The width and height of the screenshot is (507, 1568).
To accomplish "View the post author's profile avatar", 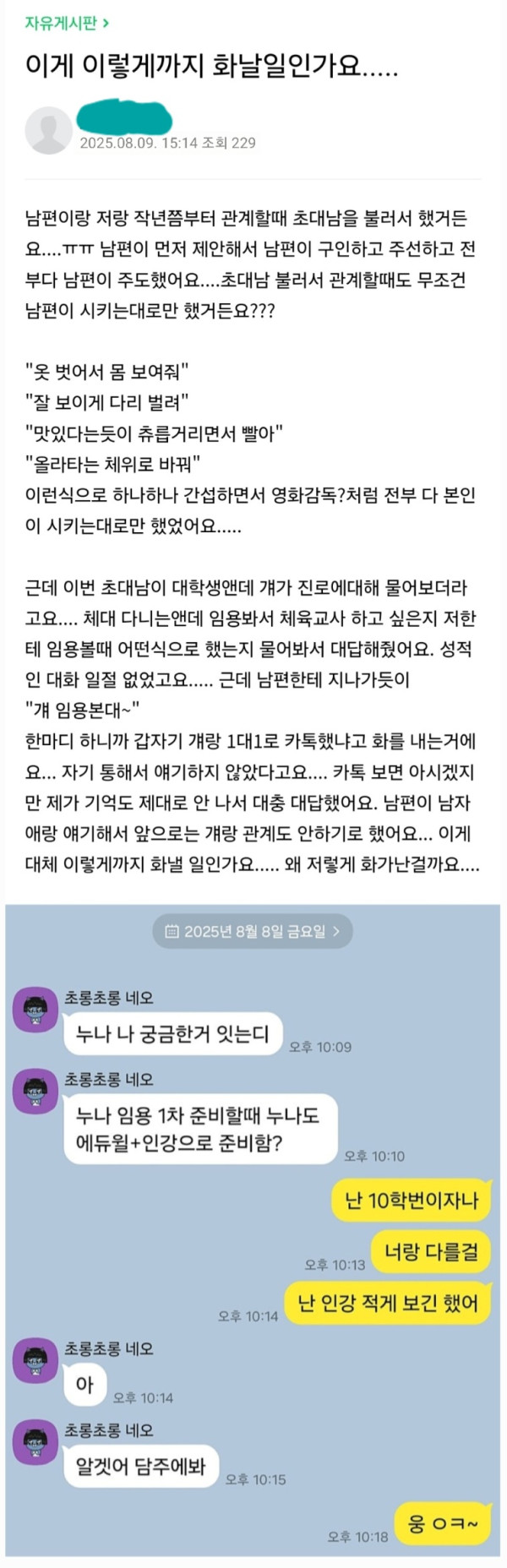I will (48, 131).
